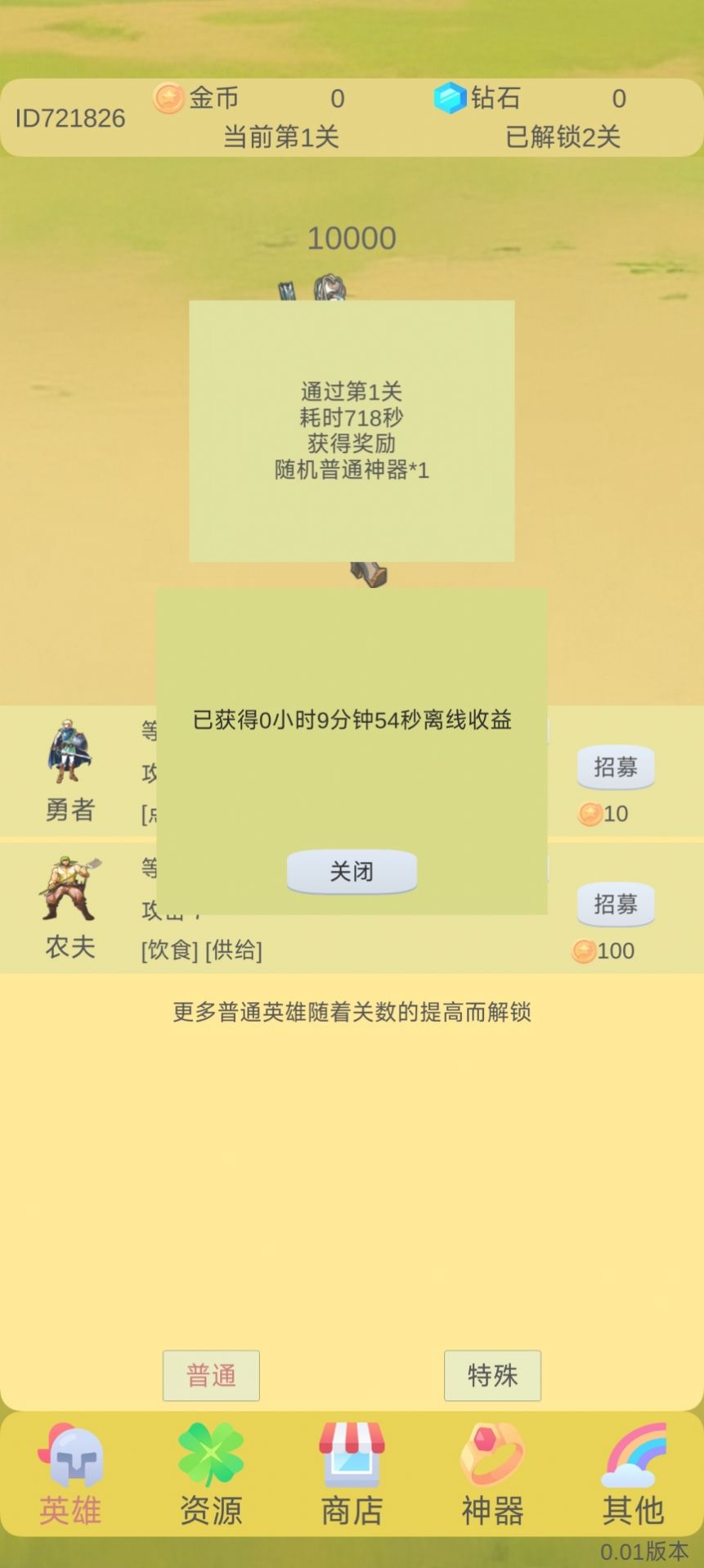Recruit the 勇者 hero for 10 coins

coord(615,766)
